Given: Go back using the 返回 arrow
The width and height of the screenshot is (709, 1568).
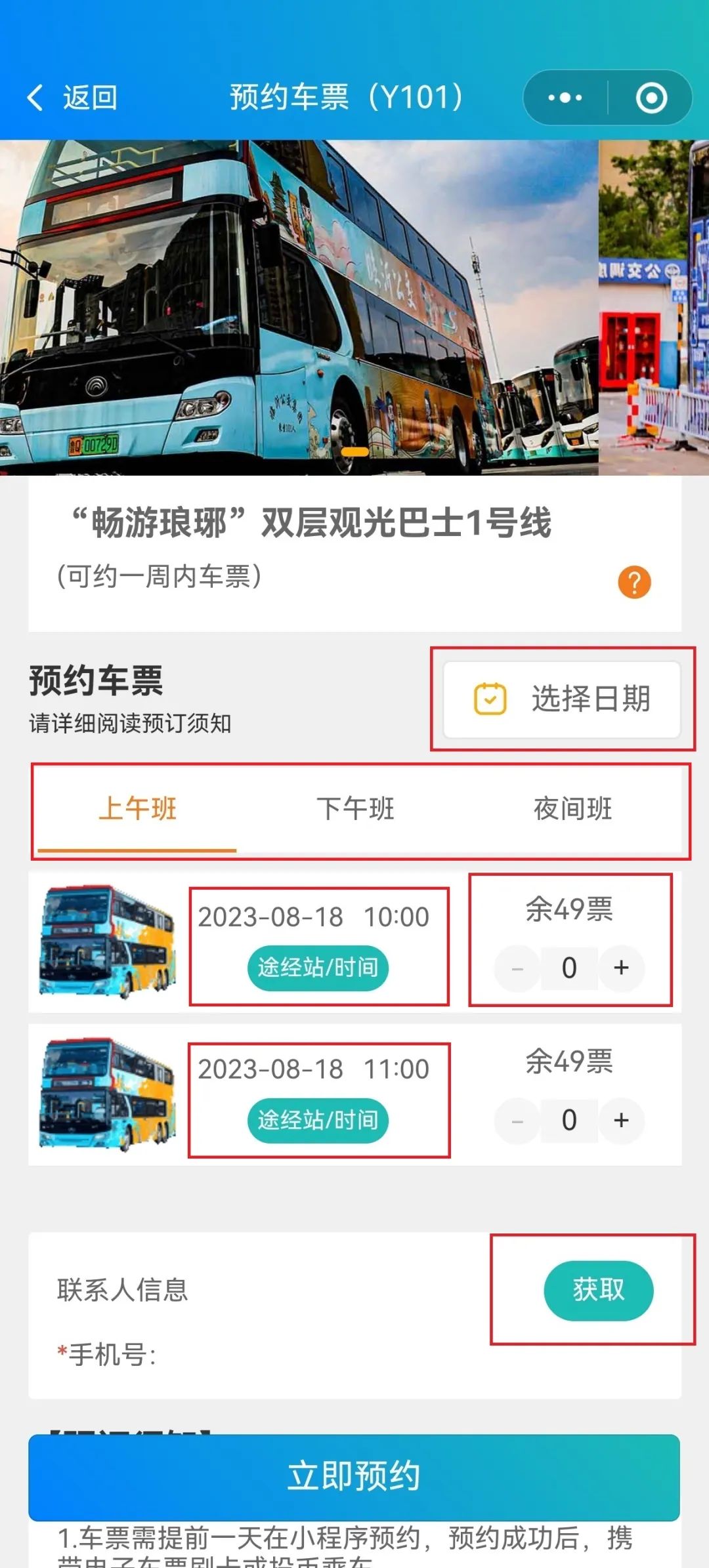Looking at the screenshot, I should point(71,98).
